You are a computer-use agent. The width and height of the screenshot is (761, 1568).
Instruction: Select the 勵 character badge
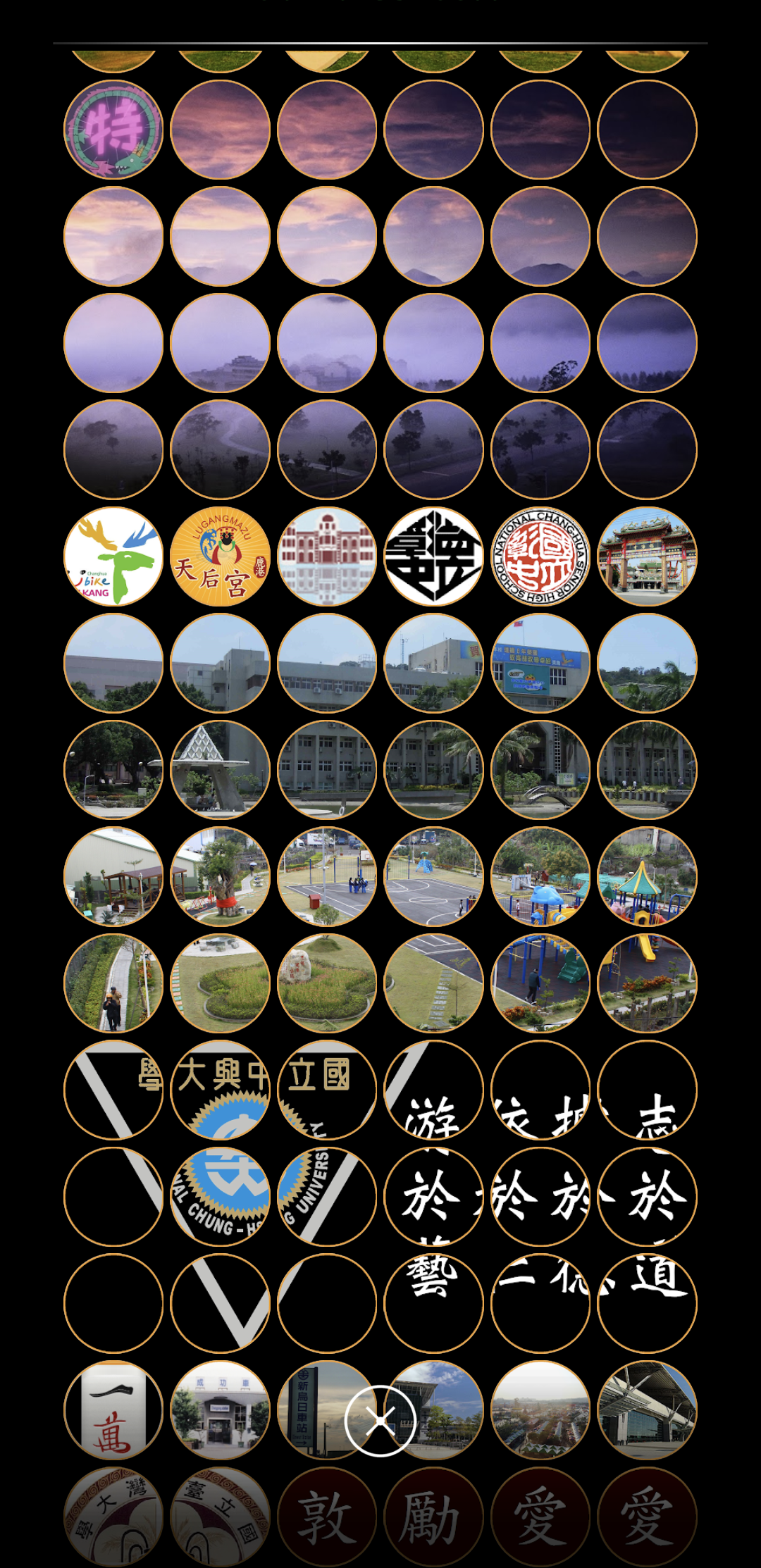point(433,1517)
